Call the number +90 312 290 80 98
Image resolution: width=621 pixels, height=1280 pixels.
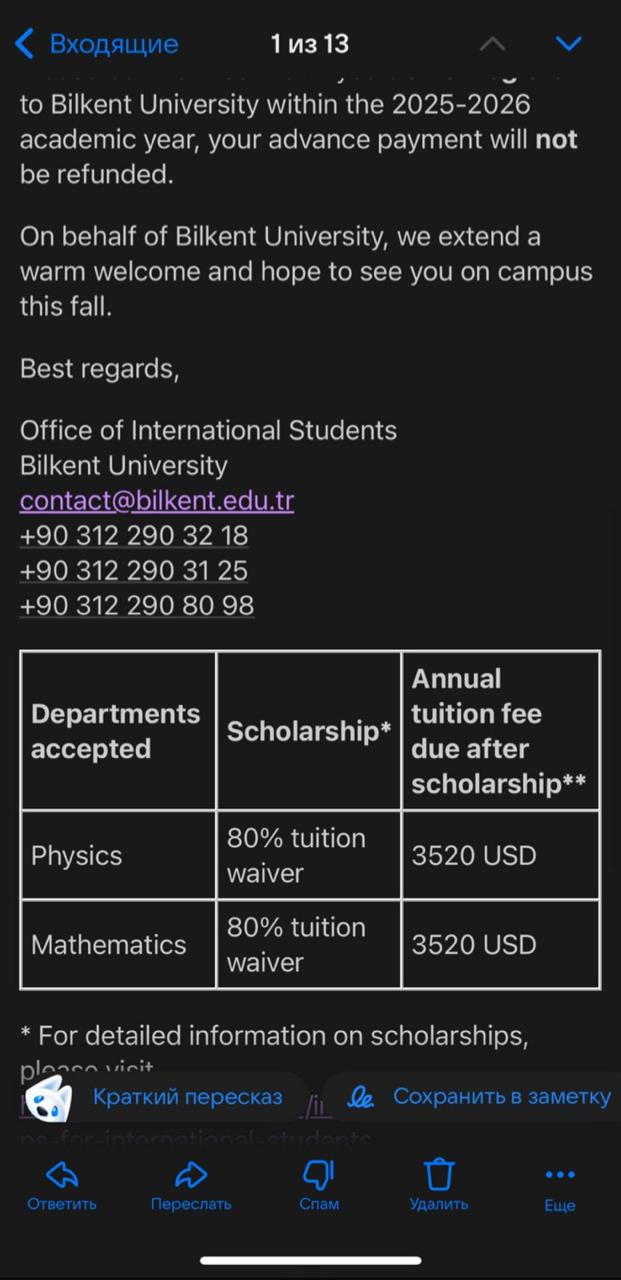click(137, 606)
